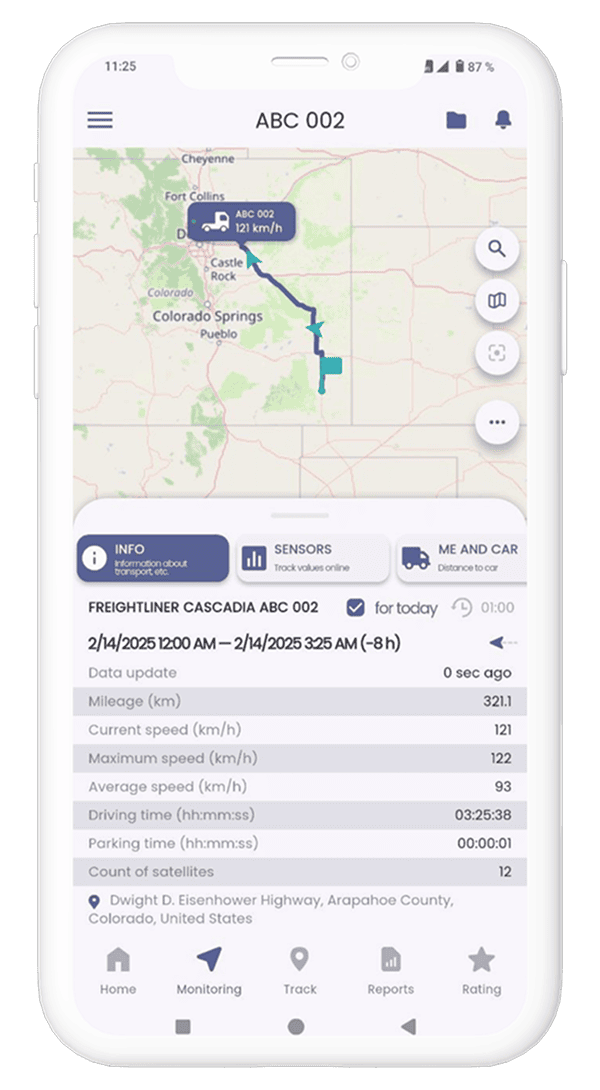Tap the system home button
600x1090 pixels.
[296, 1026]
